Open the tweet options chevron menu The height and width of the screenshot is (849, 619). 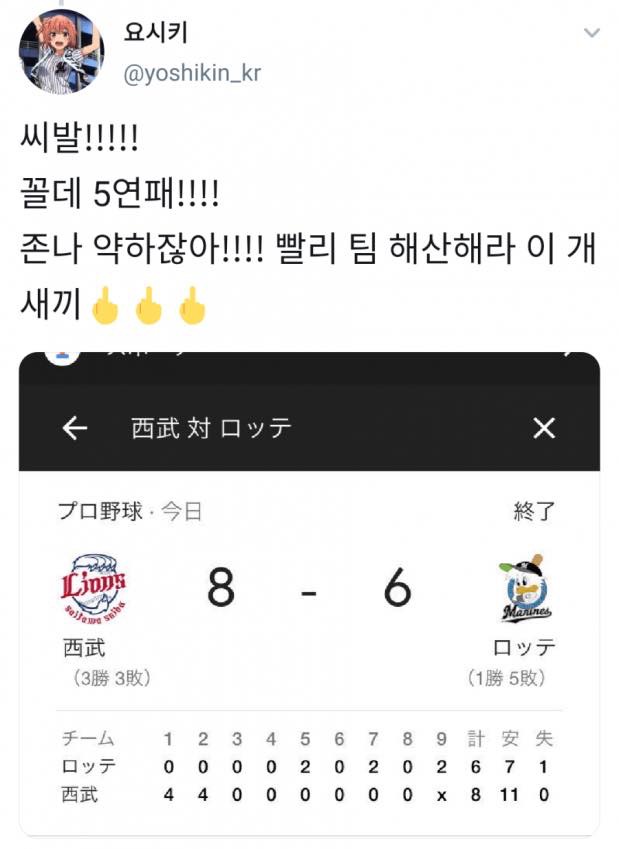pyautogui.click(x=592, y=33)
